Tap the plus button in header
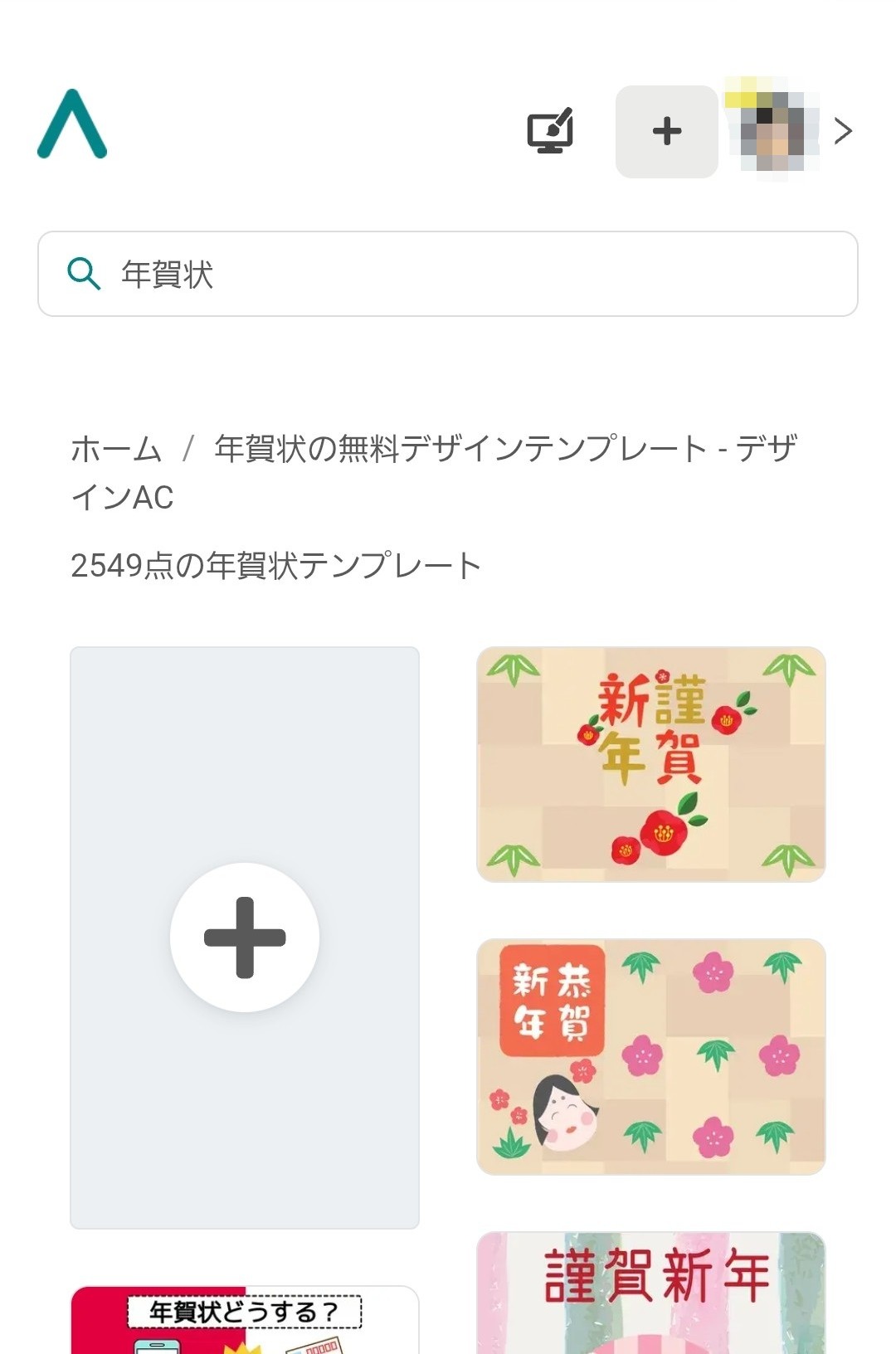Image resolution: width=896 pixels, height=1354 pixels. point(666,131)
